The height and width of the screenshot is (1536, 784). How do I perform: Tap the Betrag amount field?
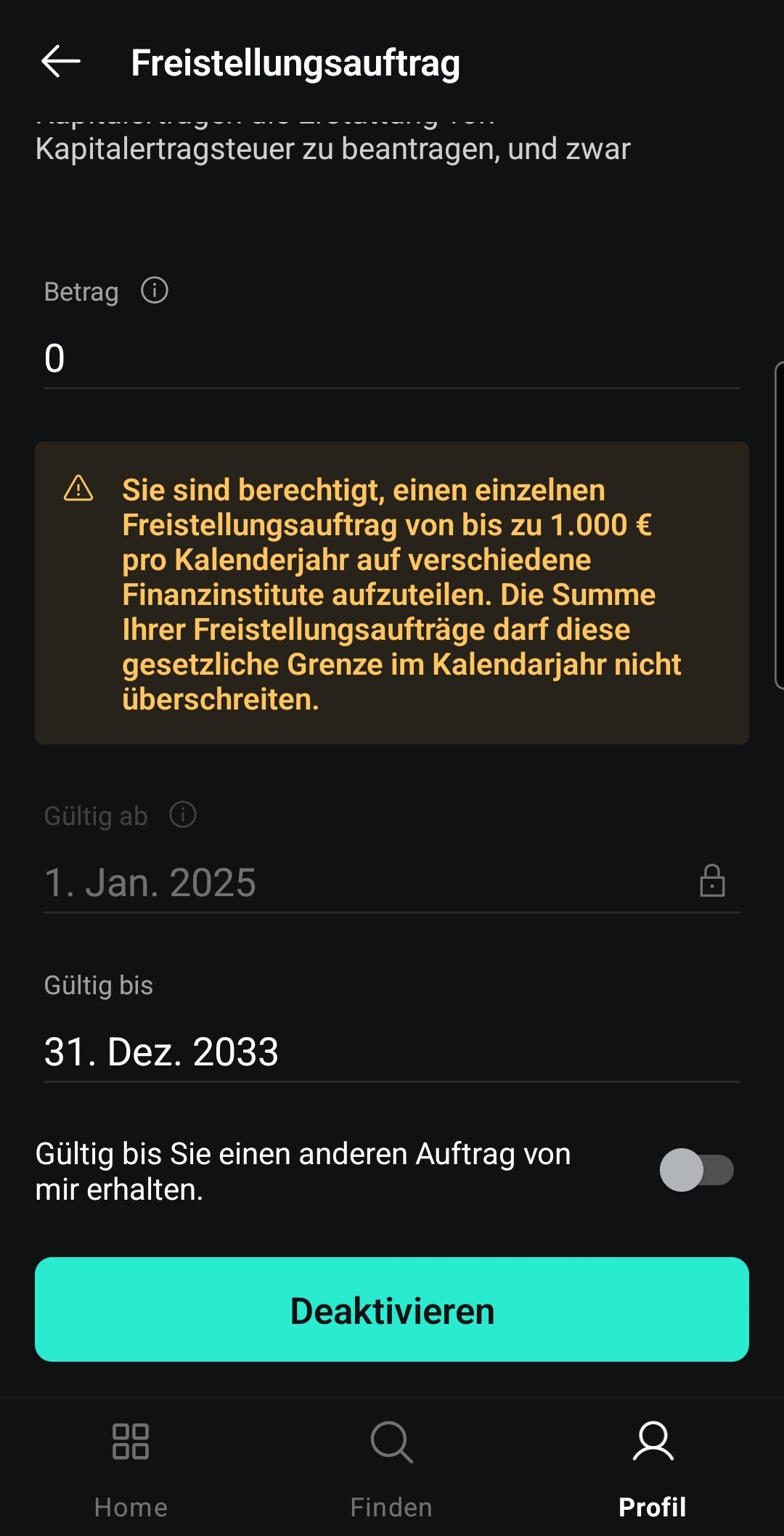point(391,359)
